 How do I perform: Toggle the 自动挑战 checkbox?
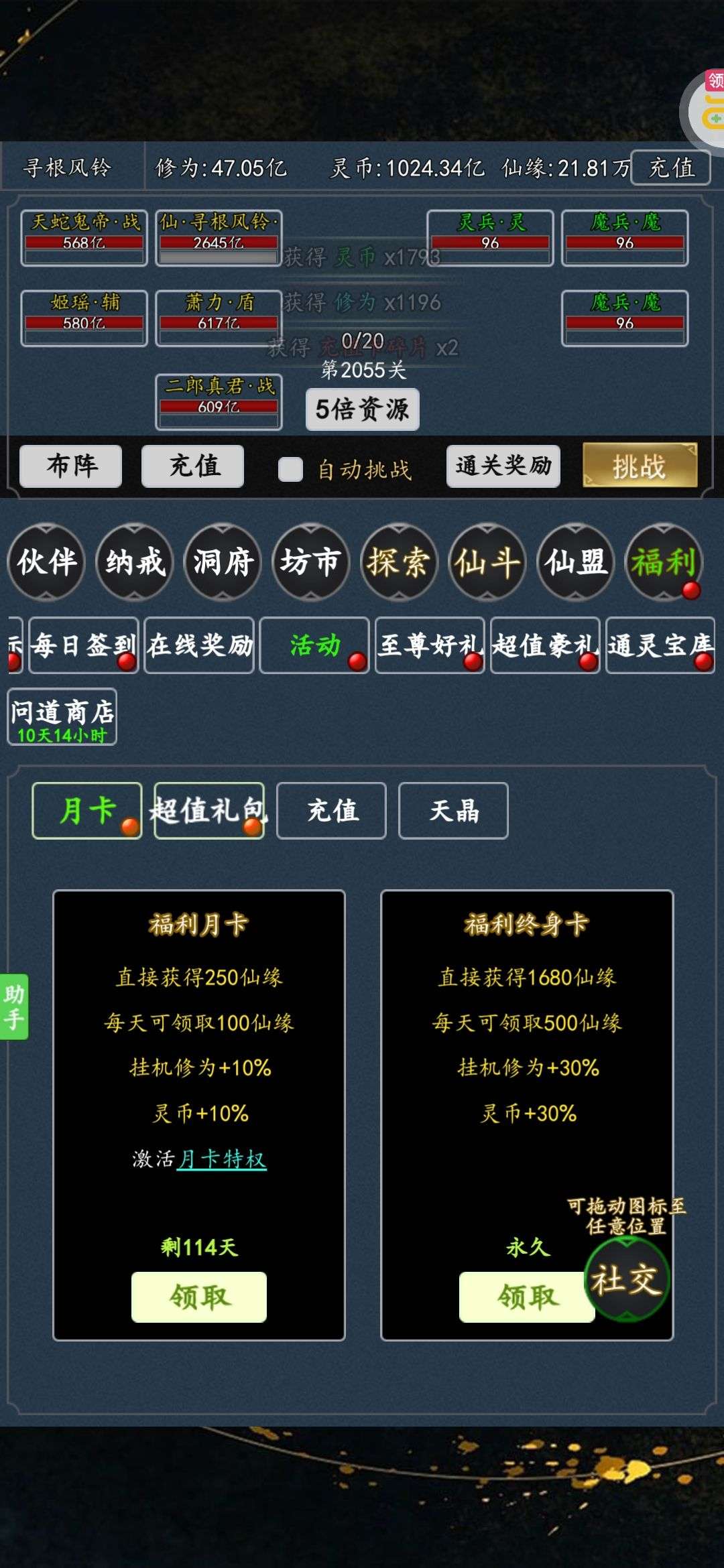click(x=290, y=469)
